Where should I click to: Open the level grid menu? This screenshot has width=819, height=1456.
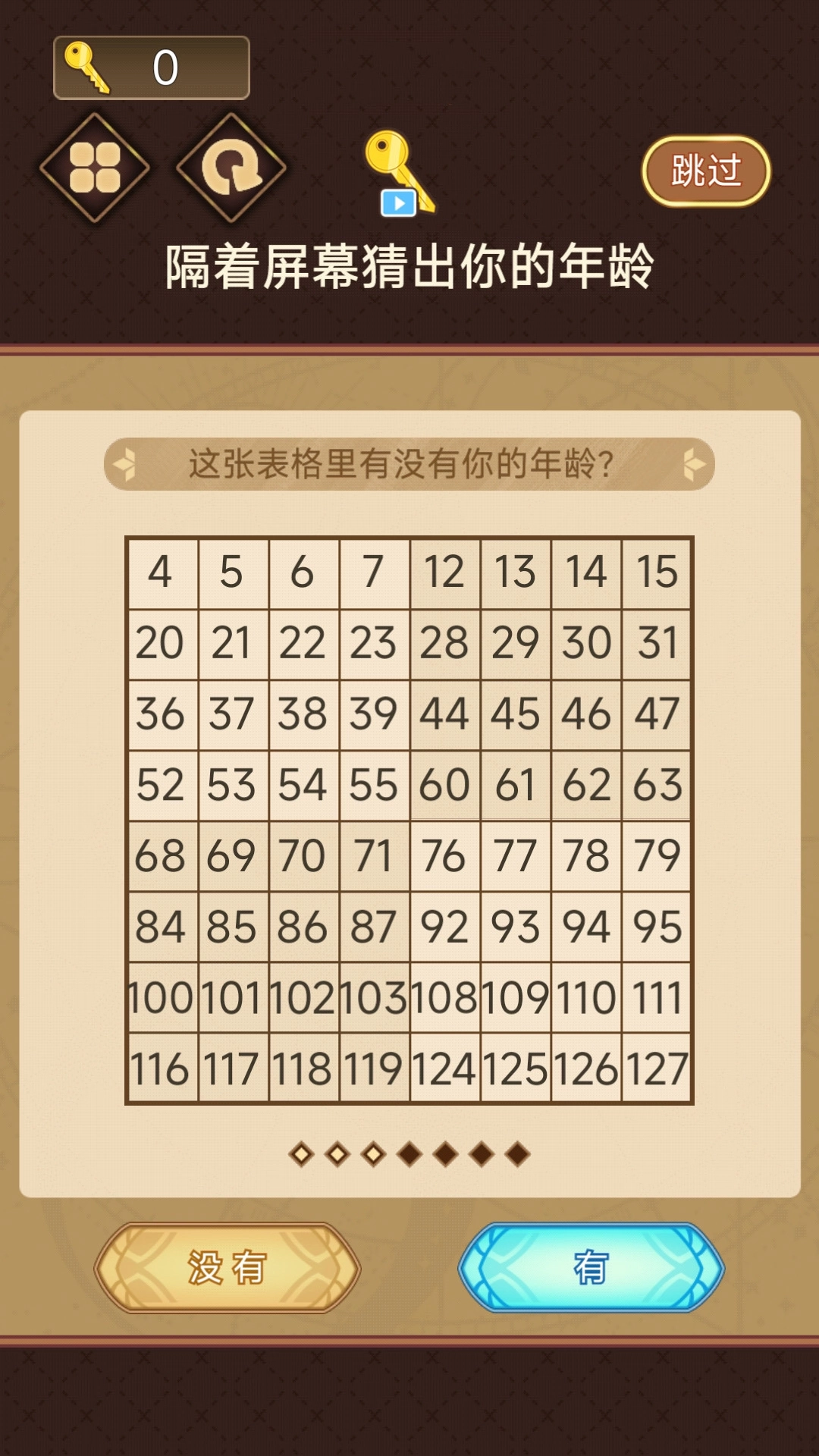(95, 168)
